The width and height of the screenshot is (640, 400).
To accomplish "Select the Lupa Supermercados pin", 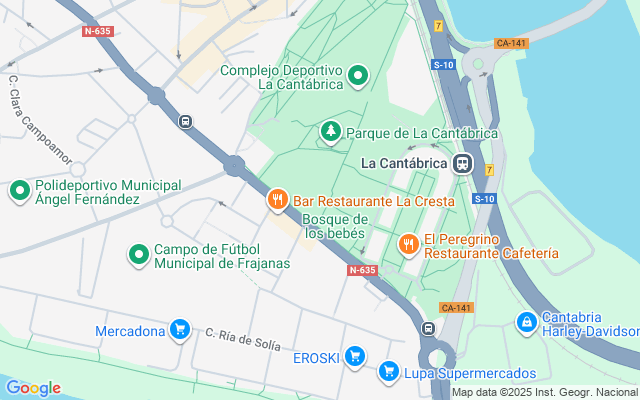I will coord(388,372).
